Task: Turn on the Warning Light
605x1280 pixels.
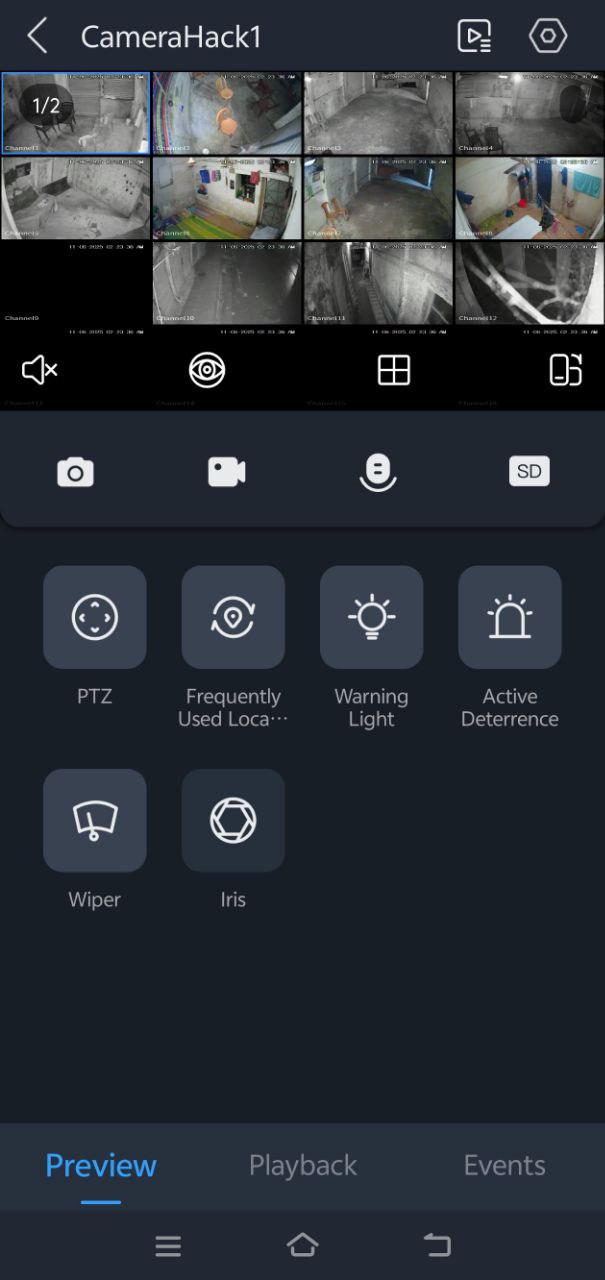Action: pos(371,618)
